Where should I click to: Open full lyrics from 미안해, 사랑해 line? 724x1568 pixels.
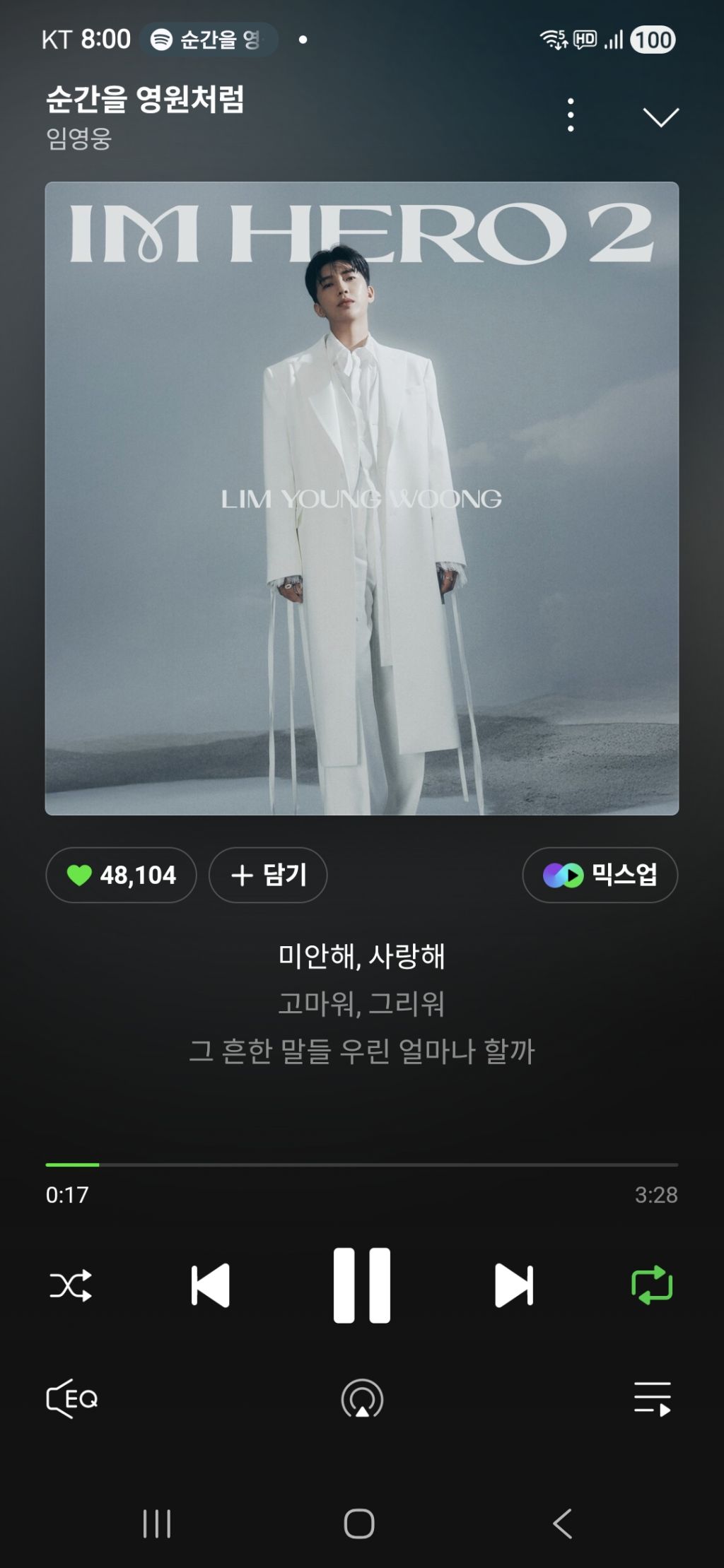361,956
